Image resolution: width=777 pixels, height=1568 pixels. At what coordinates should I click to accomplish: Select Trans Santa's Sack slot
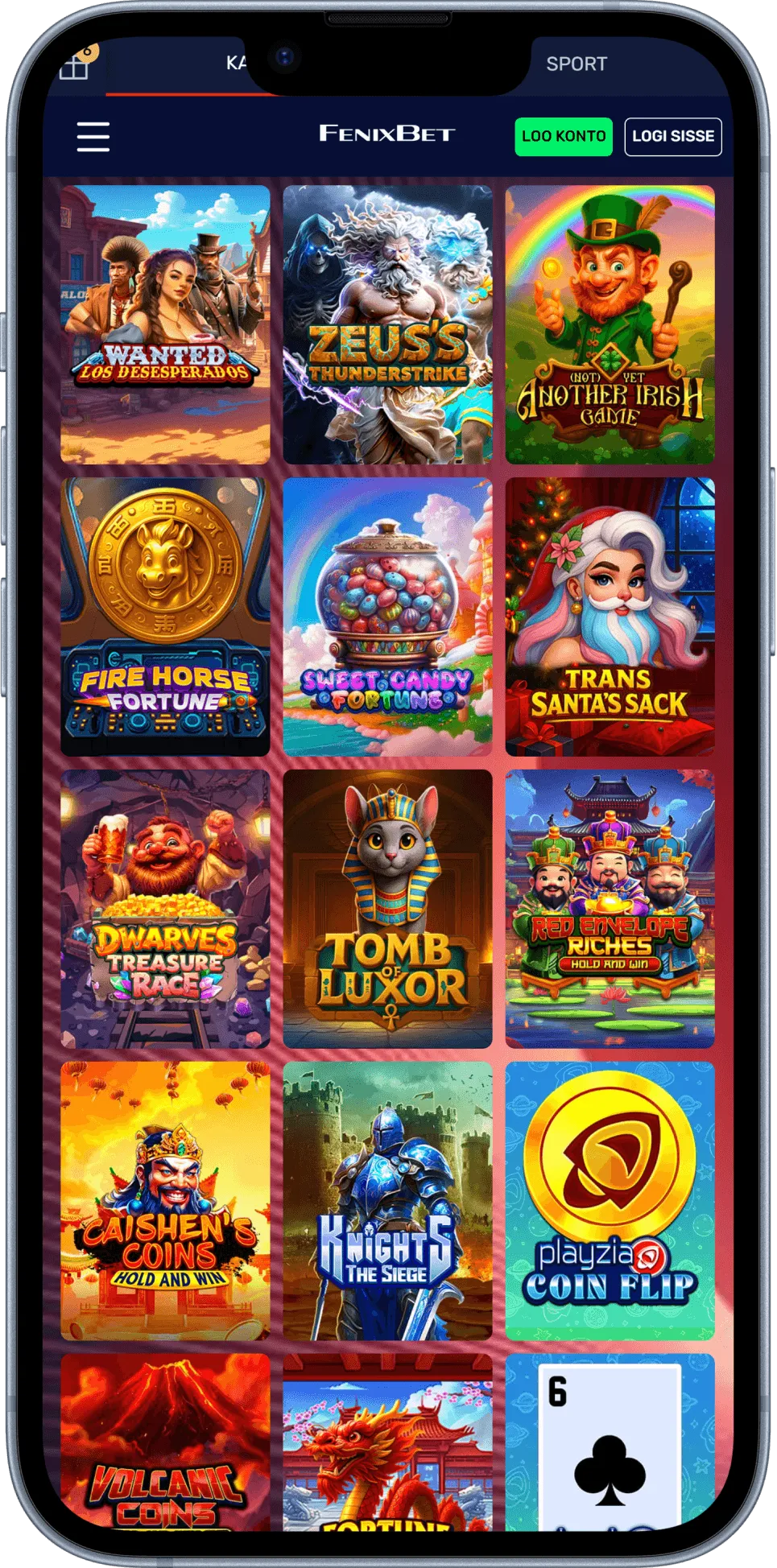click(610, 617)
